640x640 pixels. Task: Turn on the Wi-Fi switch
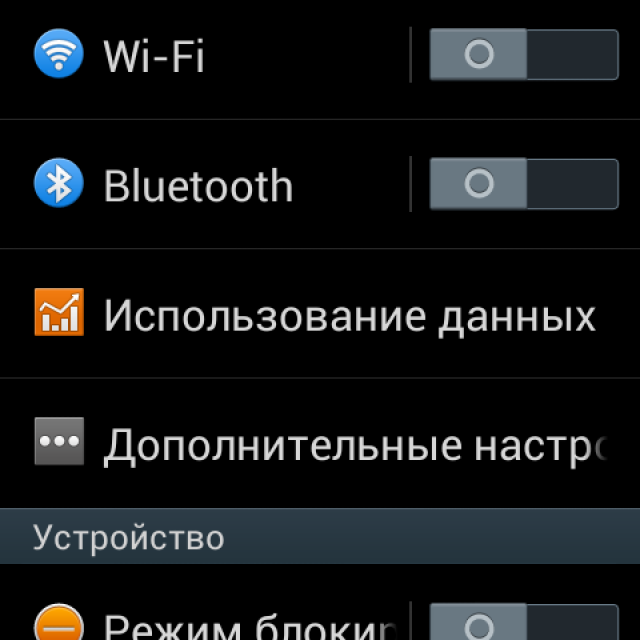point(523,54)
